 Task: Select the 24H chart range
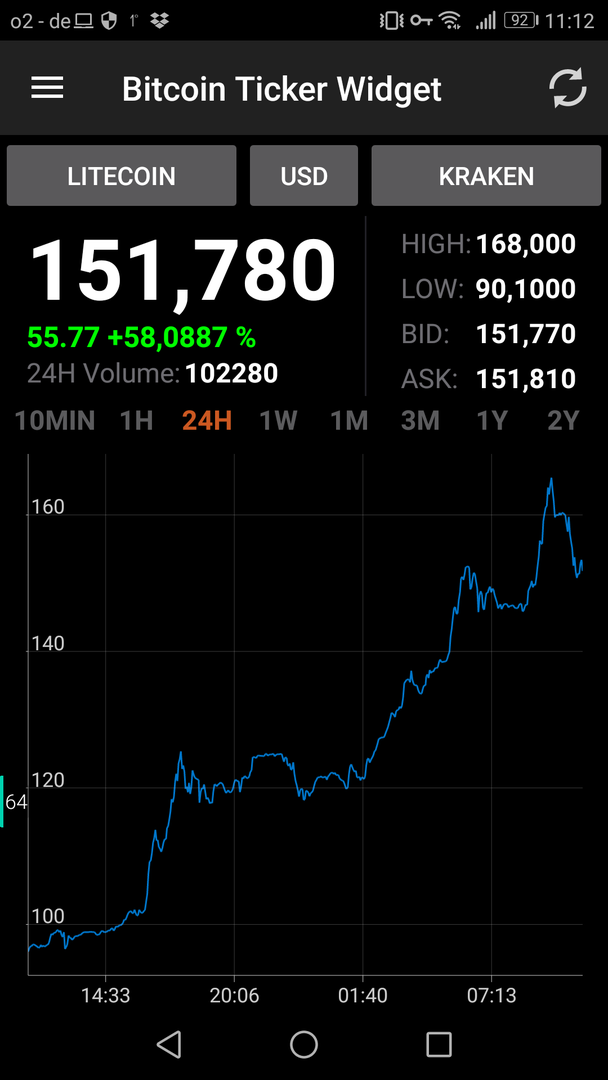click(207, 421)
